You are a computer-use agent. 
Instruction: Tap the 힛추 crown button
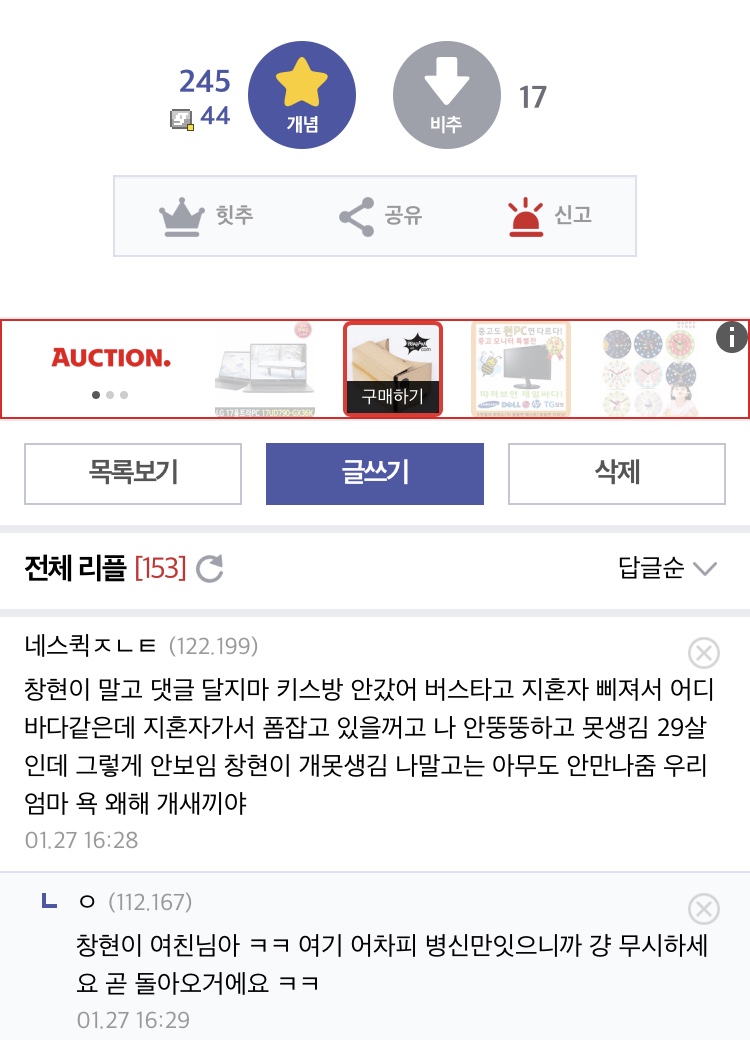(207, 215)
